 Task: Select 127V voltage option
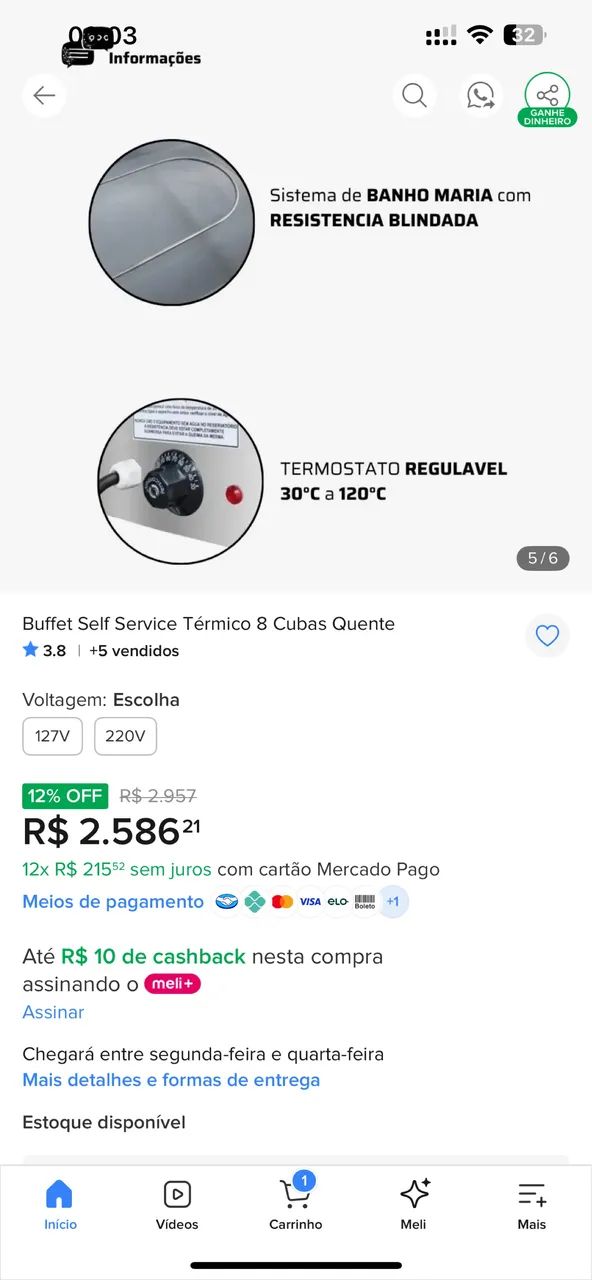[x=53, y=737]
